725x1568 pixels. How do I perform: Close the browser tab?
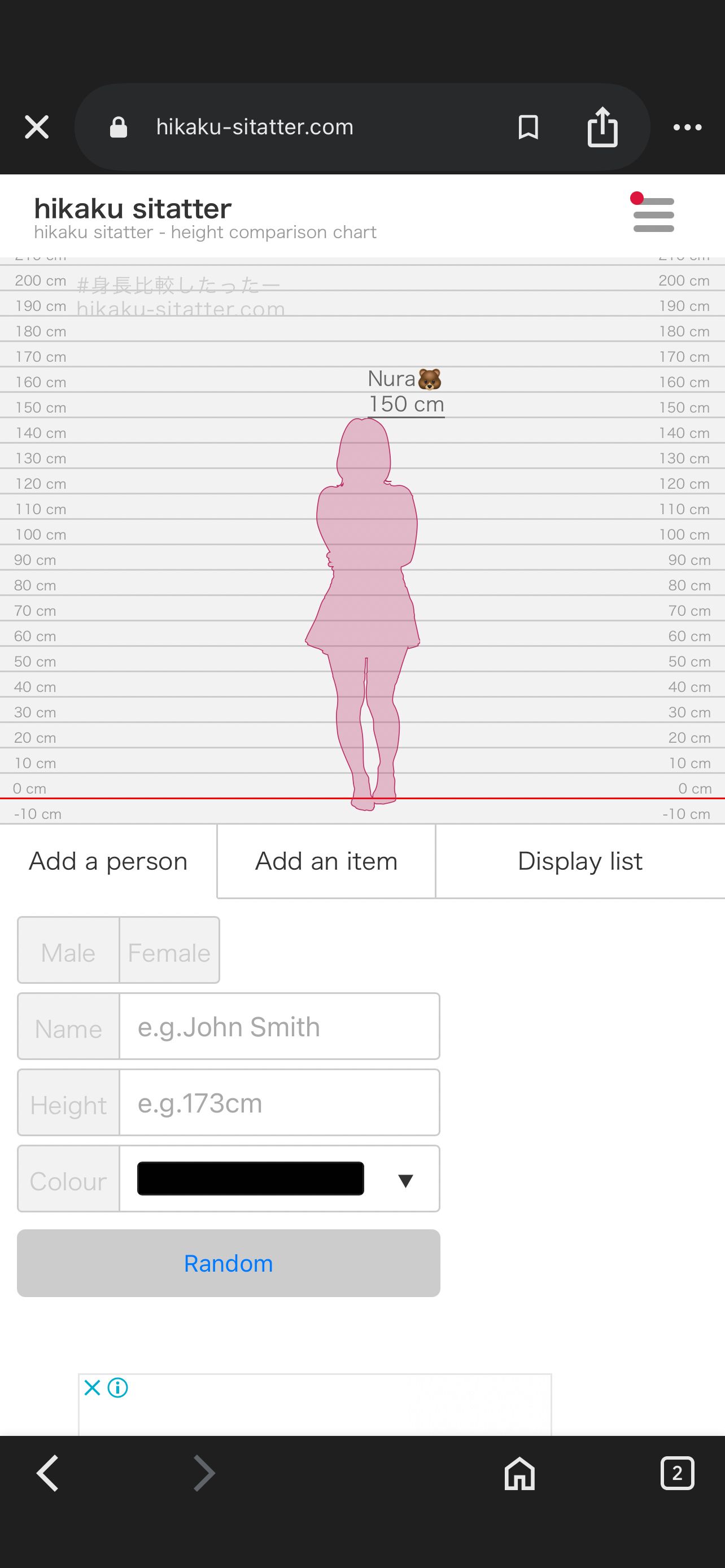[x=37, y=127]
